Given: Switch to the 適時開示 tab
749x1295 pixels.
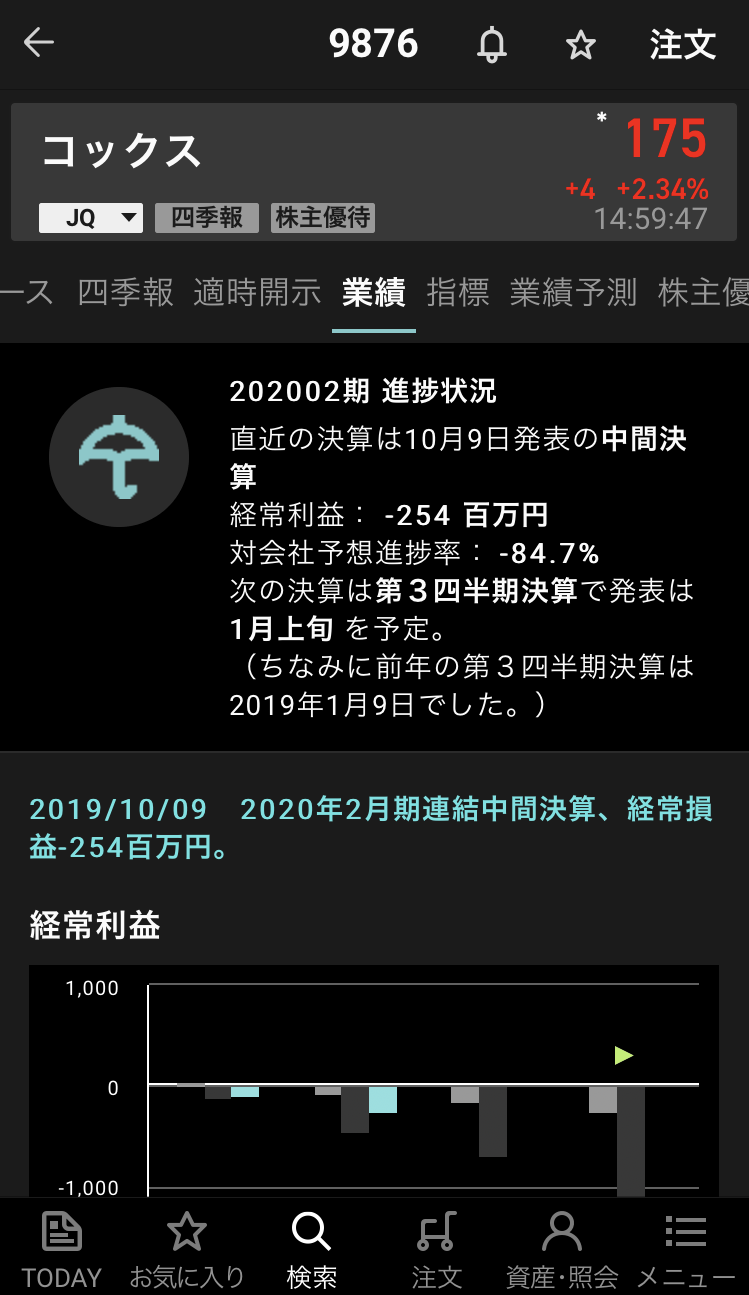Looking at the screenshot, I should pyautogui.click(x=257, y=292).
